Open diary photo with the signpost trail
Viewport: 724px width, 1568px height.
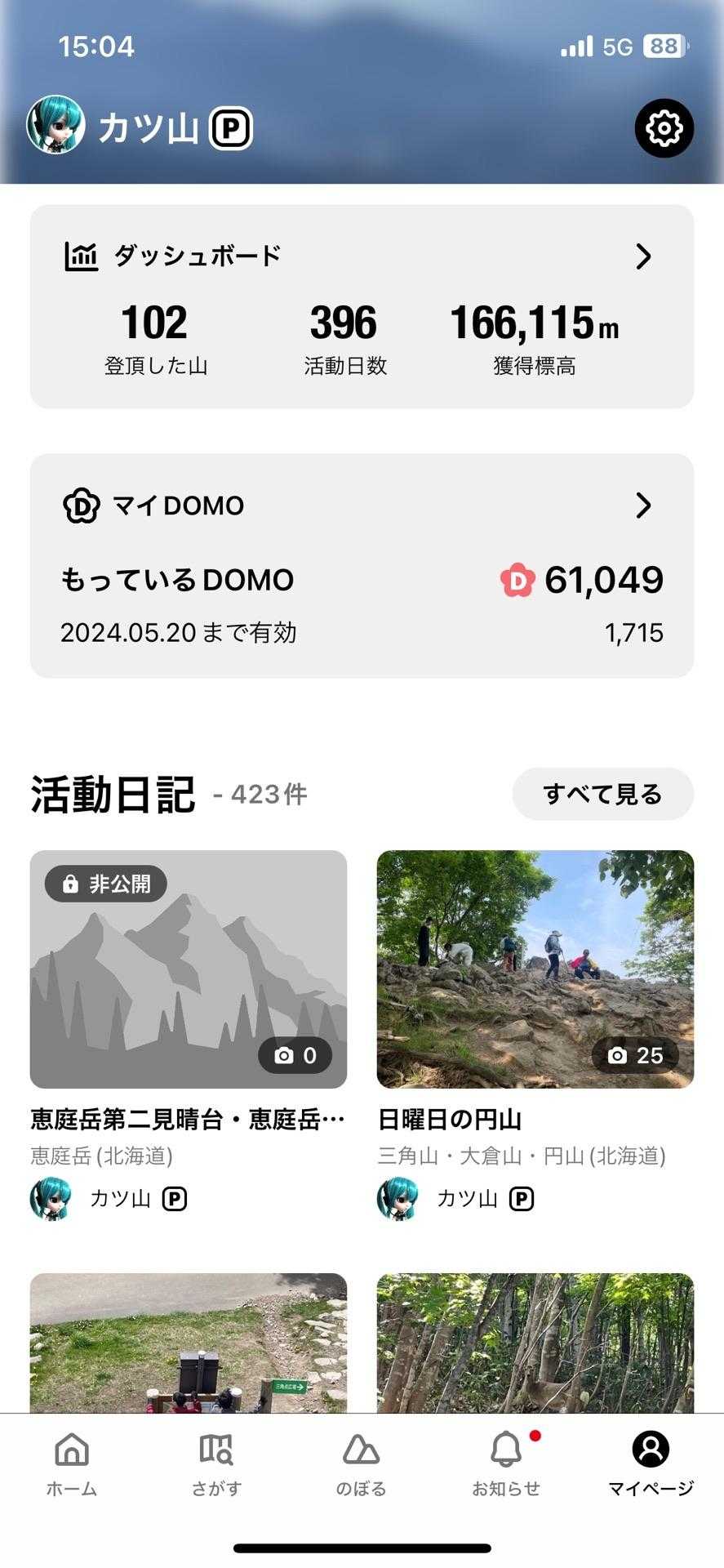click(x=189, y=1343)
